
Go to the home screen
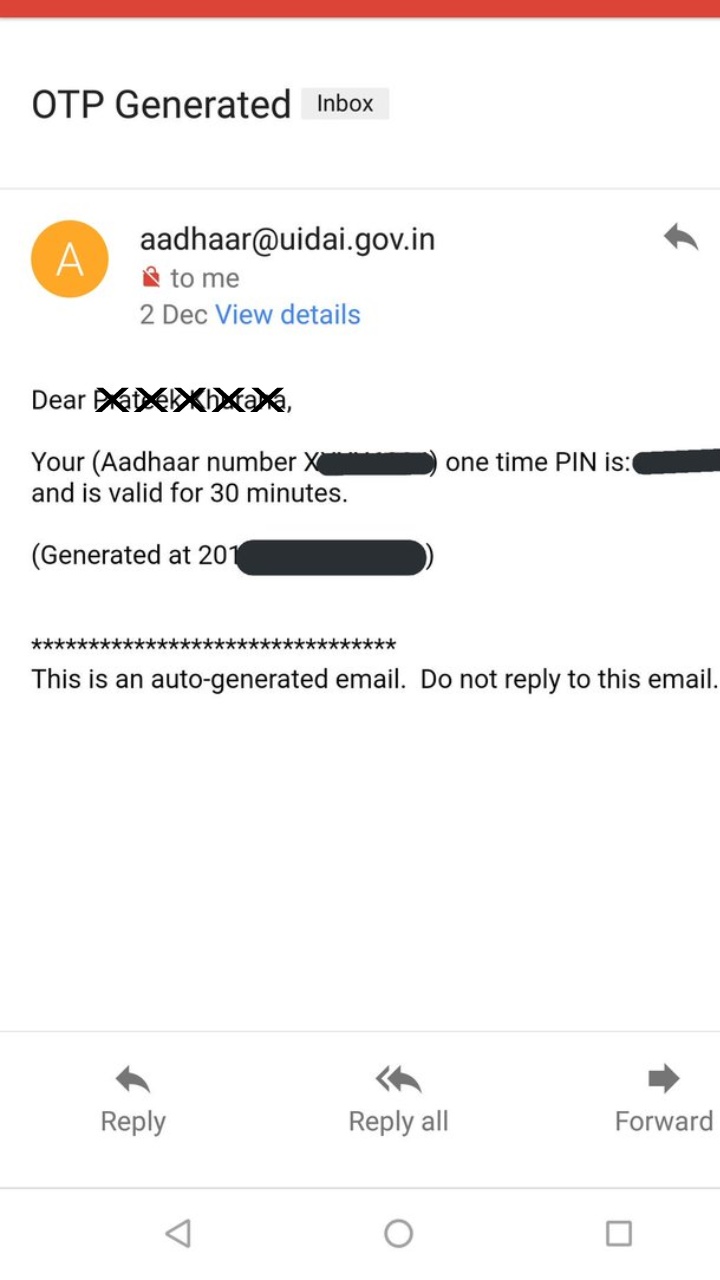point(398,1233)
